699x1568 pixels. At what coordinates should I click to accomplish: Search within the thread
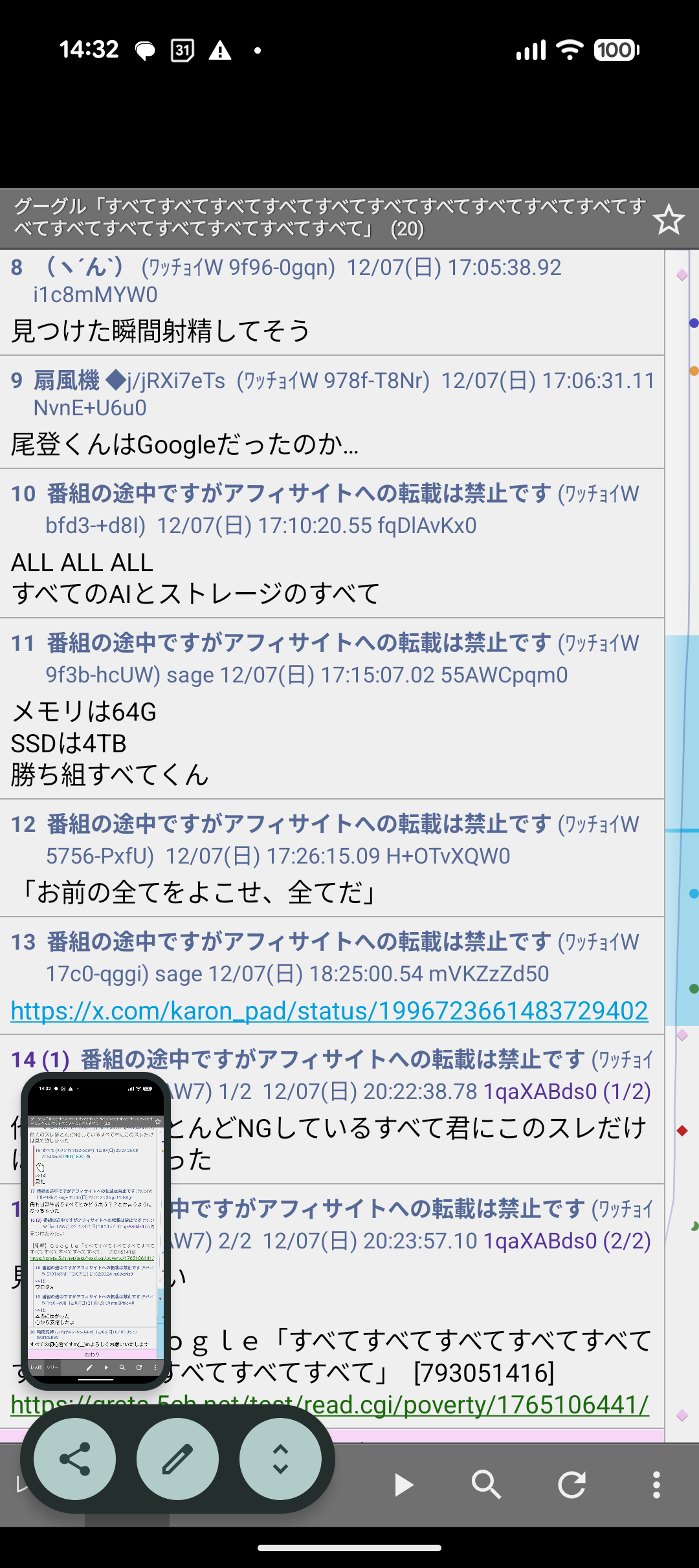(x=486, y=1485)
